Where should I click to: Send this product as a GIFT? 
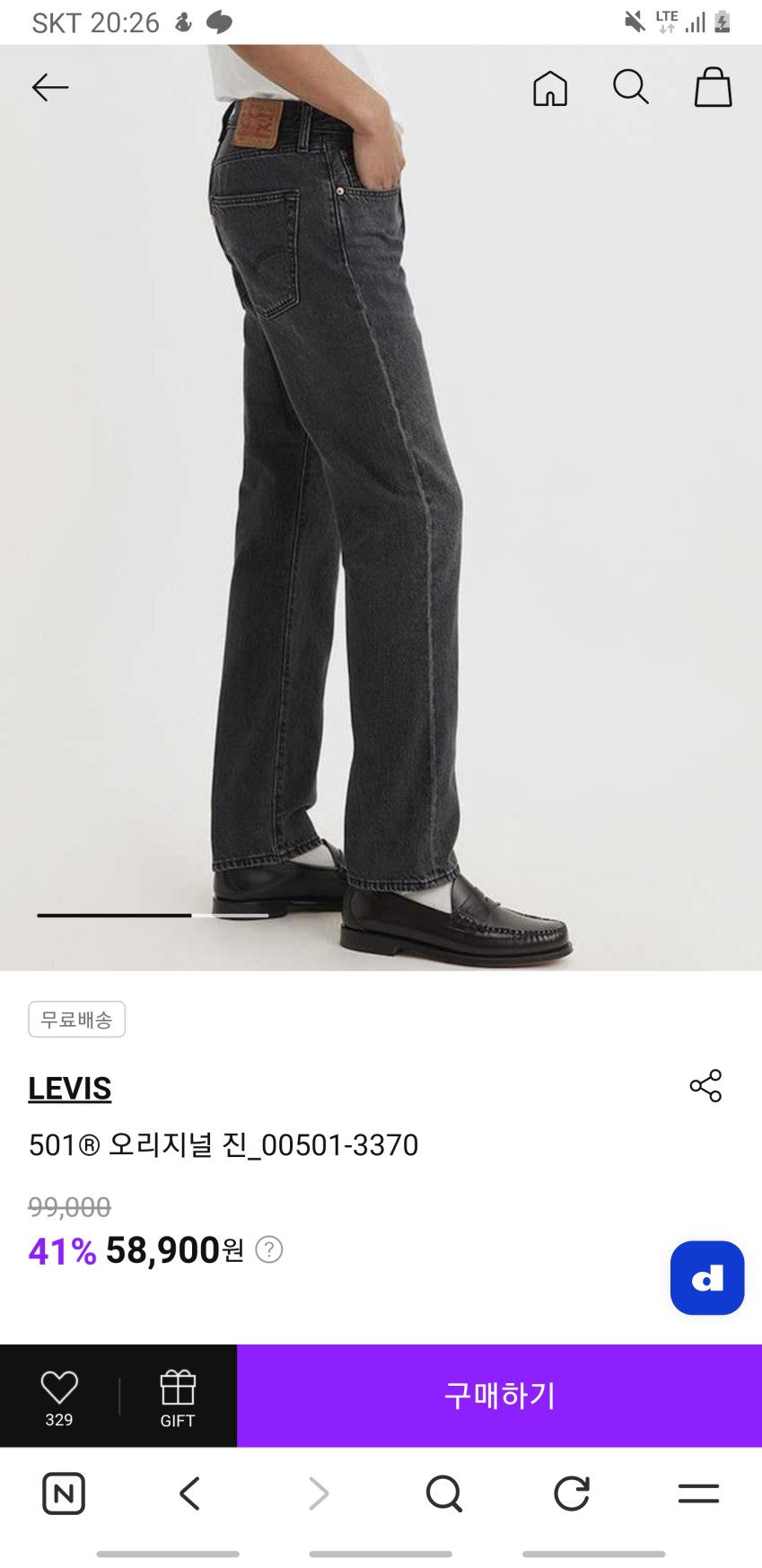(178, 1397)
